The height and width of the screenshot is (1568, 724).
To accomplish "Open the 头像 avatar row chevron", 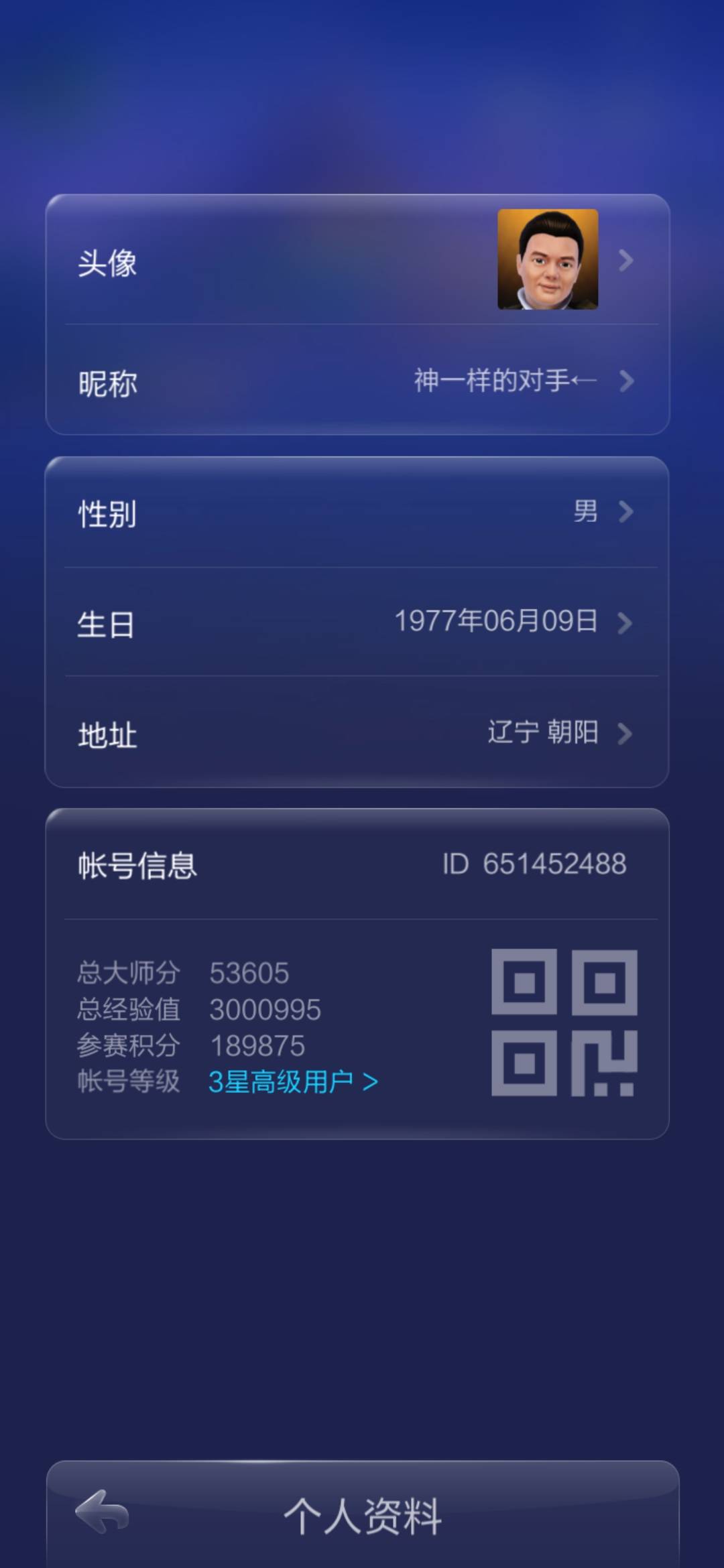I will [x=627, y=261].
